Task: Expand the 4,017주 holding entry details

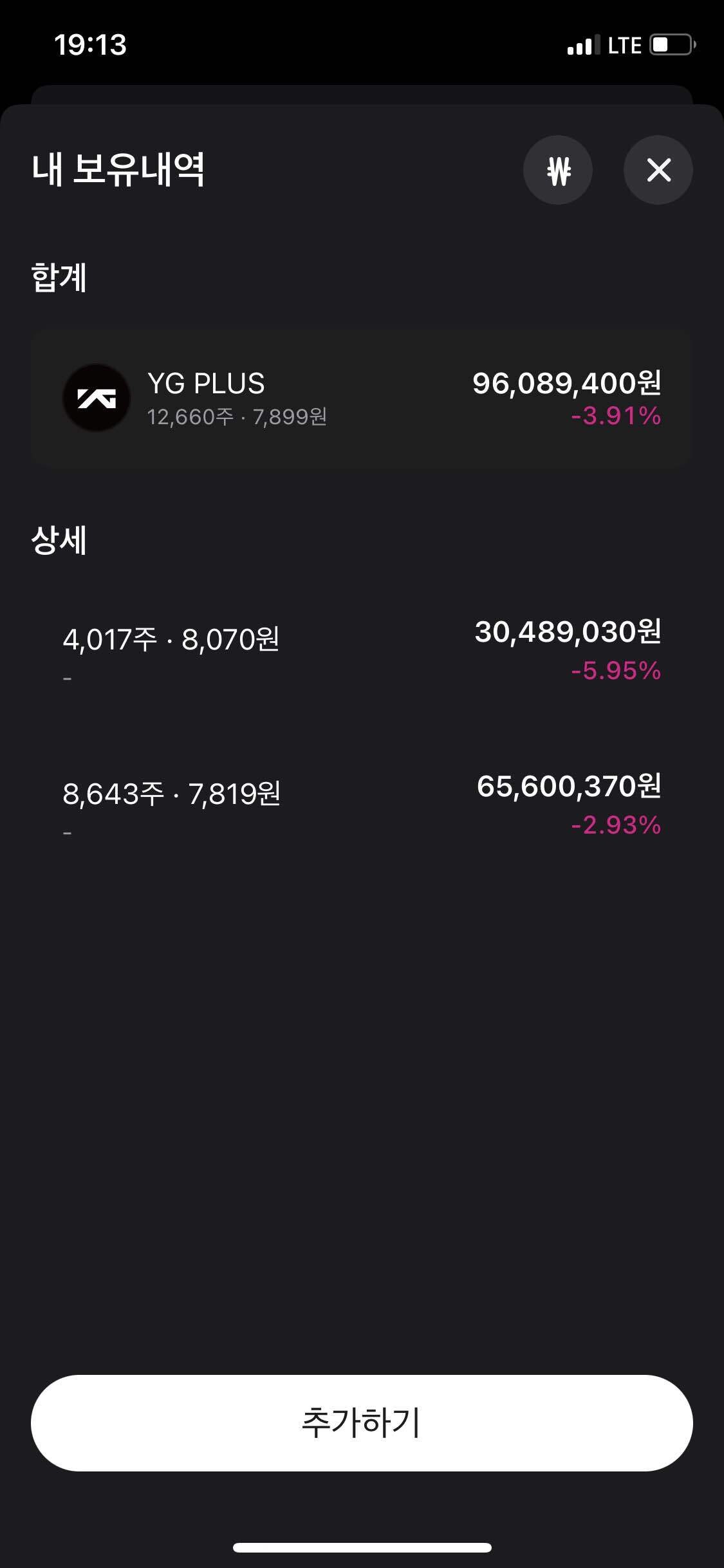Action: click(362, 650)
